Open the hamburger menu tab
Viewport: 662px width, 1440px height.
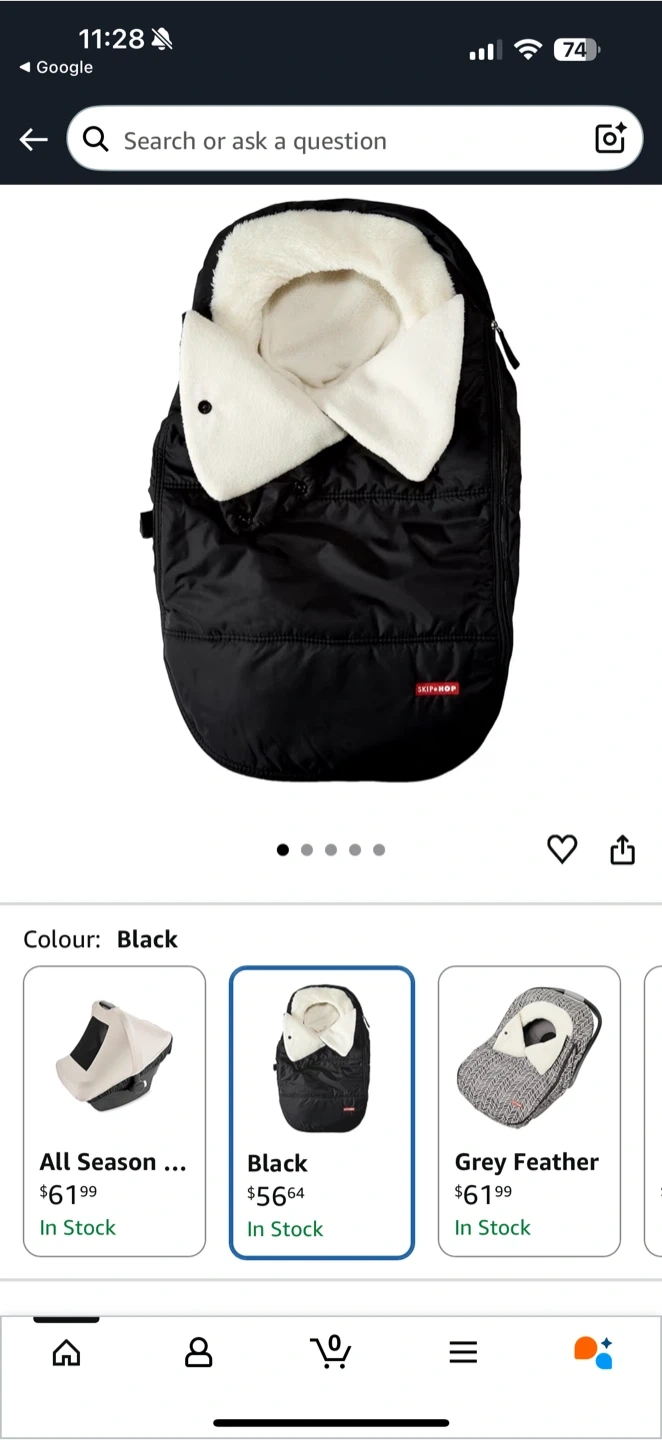tap(462, 1353)
